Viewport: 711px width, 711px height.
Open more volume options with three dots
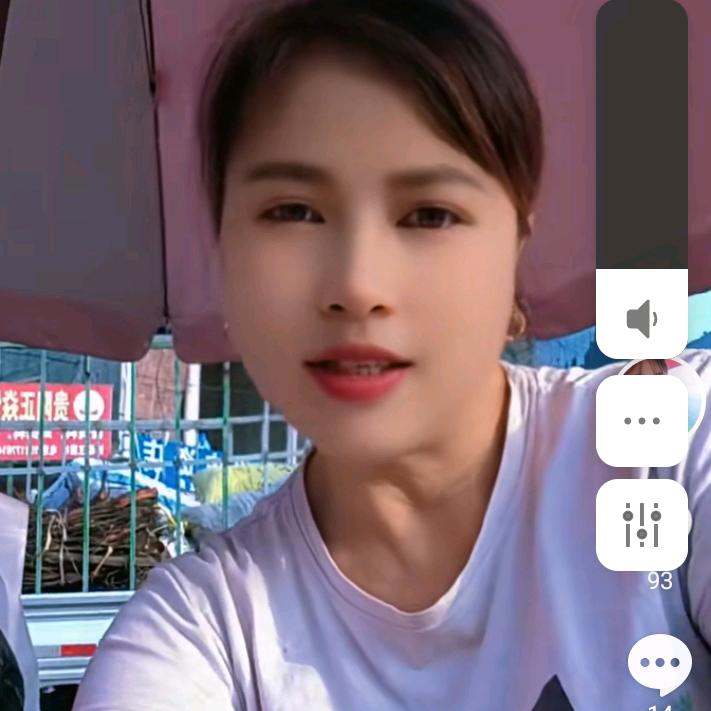coord(642,421)
